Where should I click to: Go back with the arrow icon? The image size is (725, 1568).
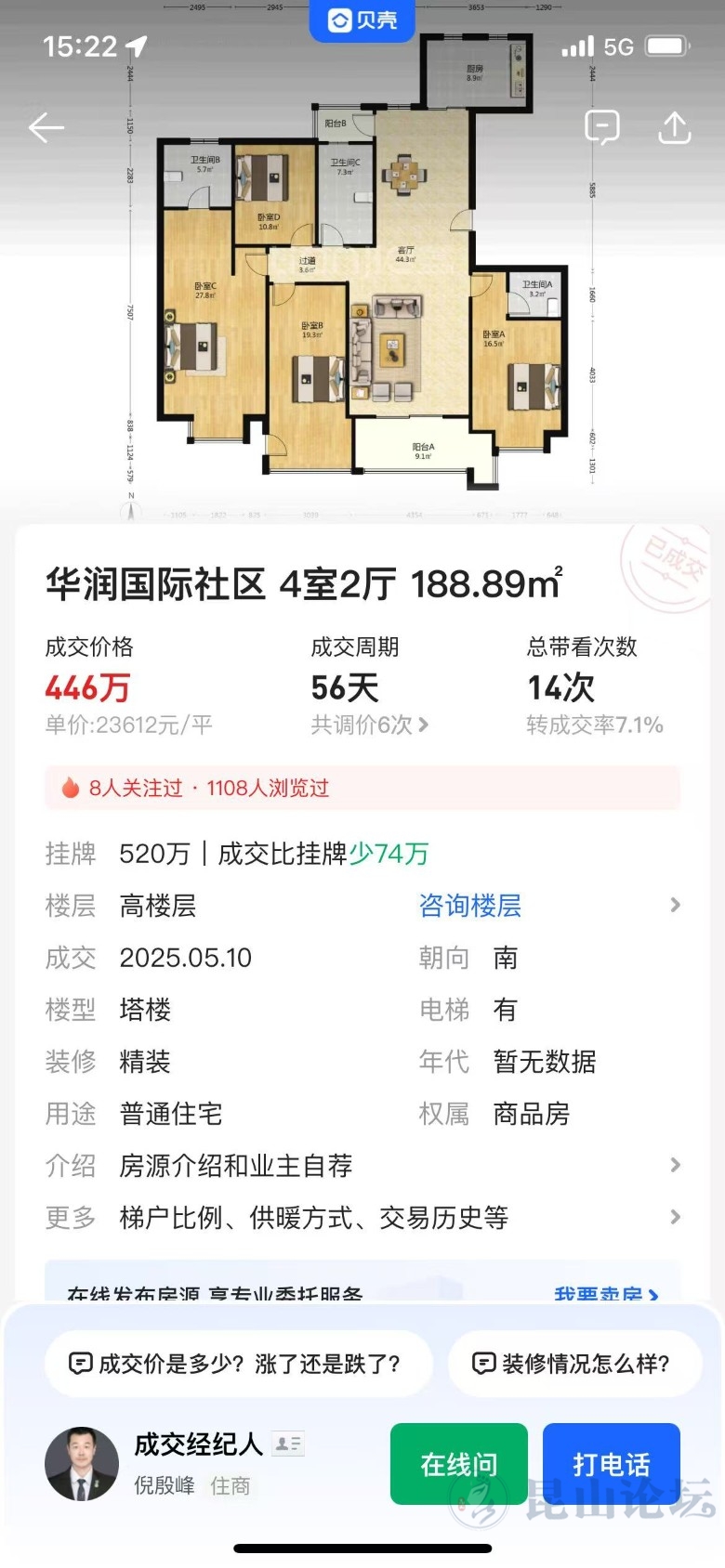pyautogui.click(x=46, y=128)
